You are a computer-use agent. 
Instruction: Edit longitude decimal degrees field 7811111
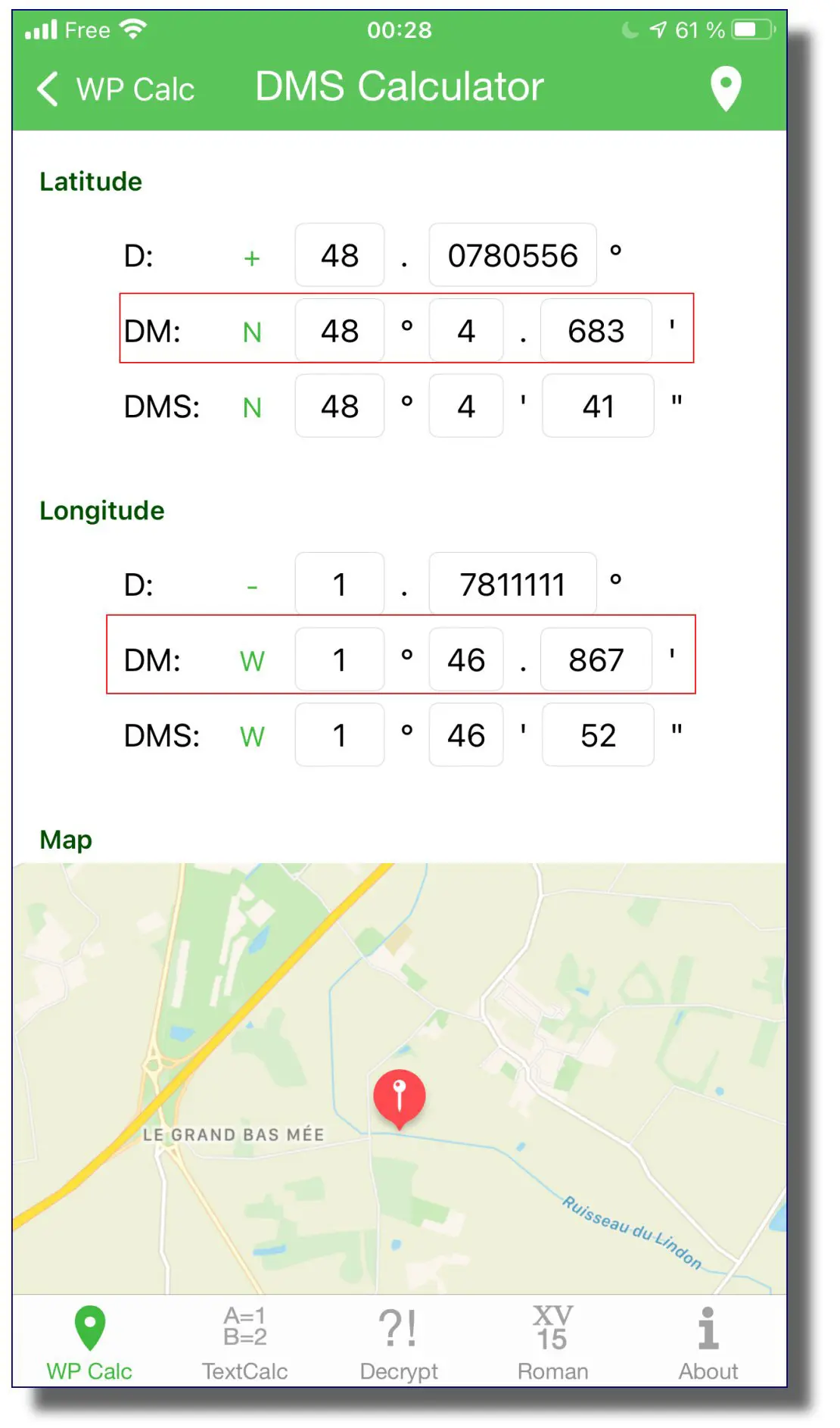(512, 584)
